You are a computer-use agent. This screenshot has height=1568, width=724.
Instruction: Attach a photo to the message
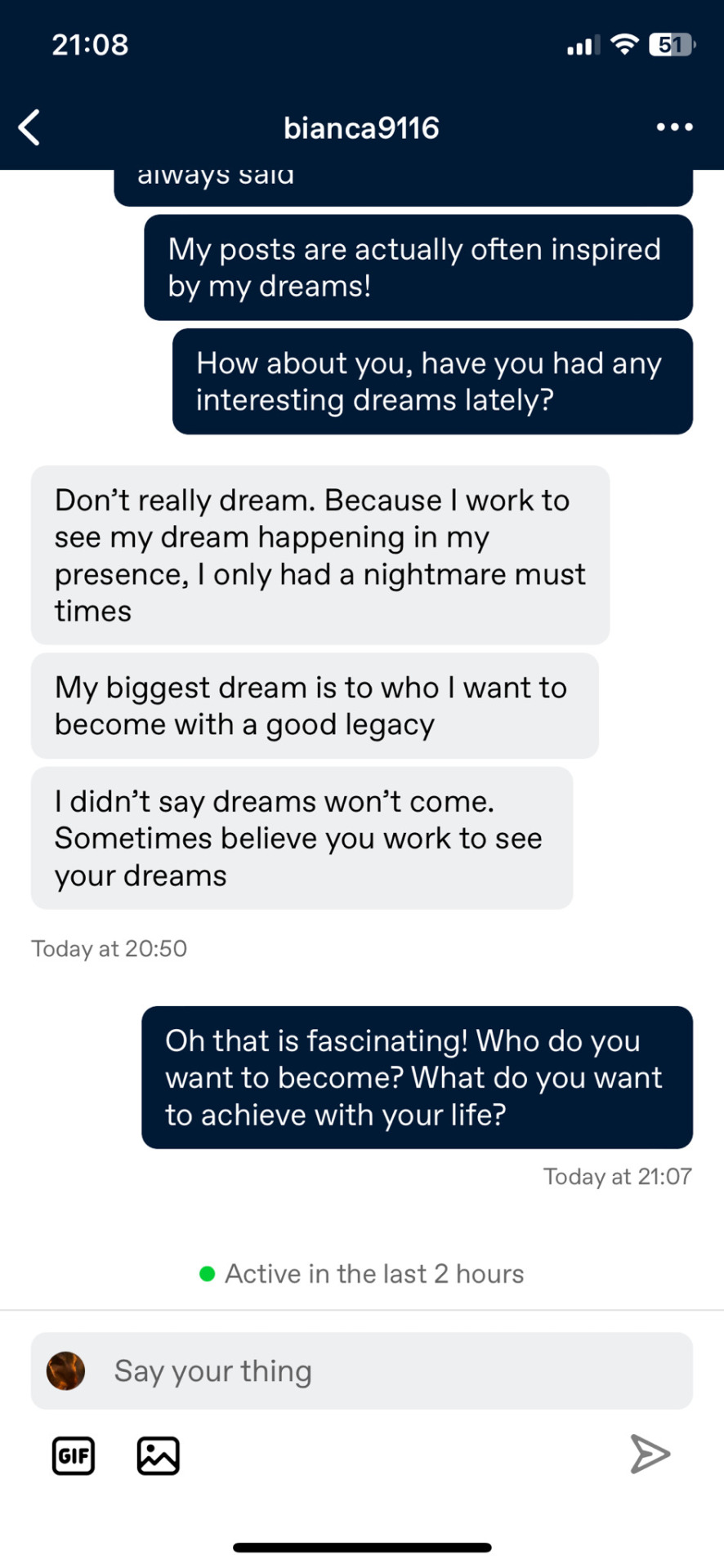point(158,1455)
